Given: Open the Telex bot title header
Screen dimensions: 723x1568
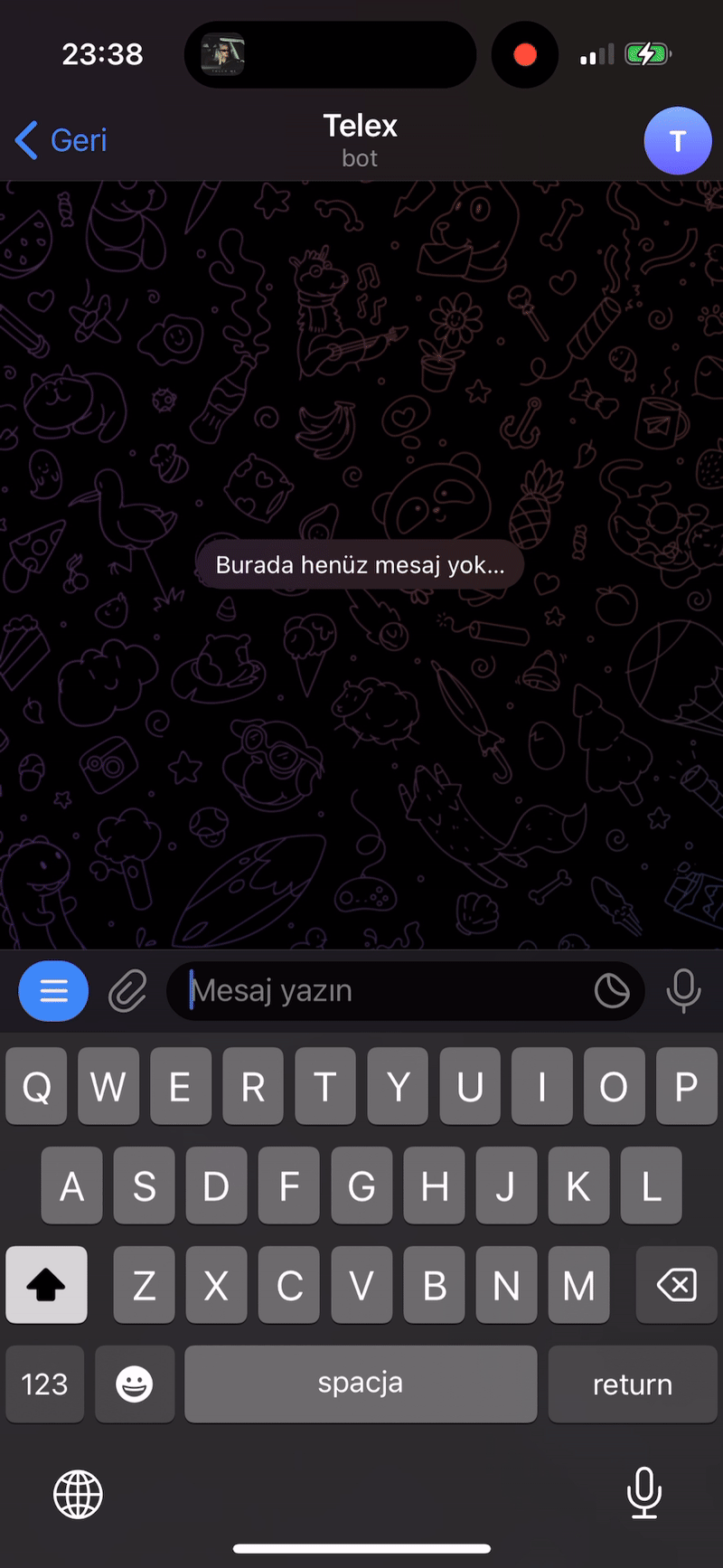Looking at the screenshot, I should coord(360,139).
